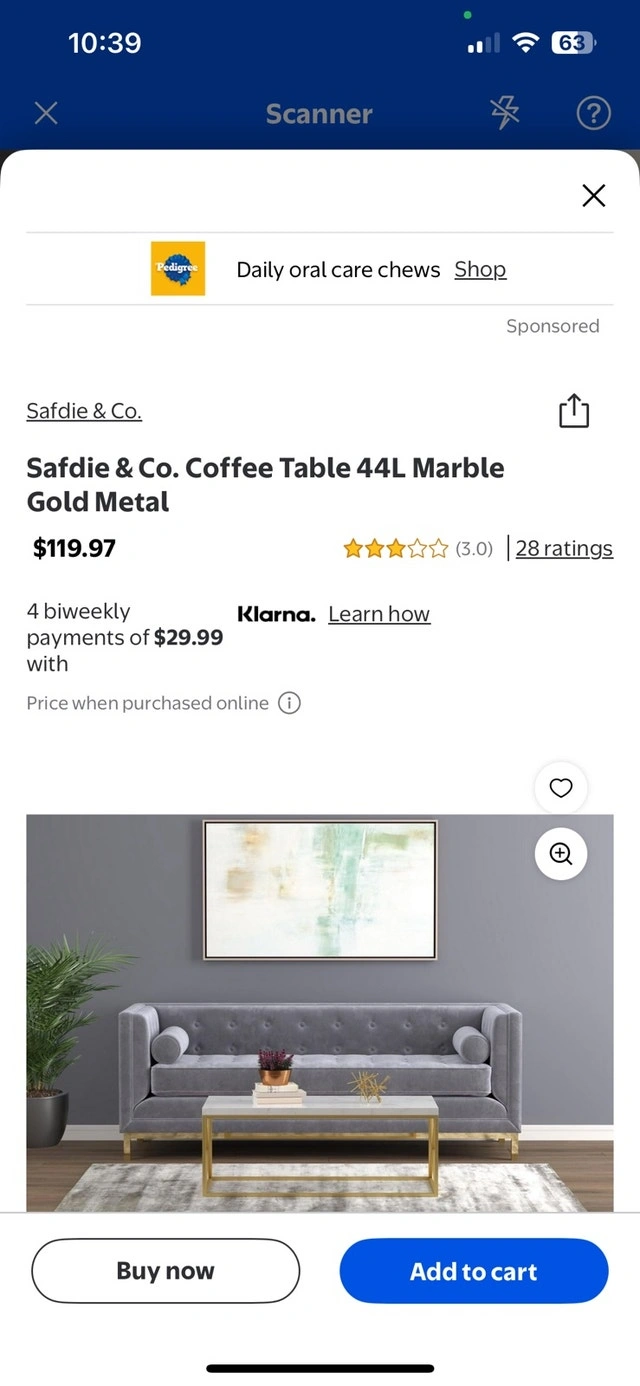Show info about online purchase price
This screenshot has width=640, height=1386.
click(x=289, y=703)
